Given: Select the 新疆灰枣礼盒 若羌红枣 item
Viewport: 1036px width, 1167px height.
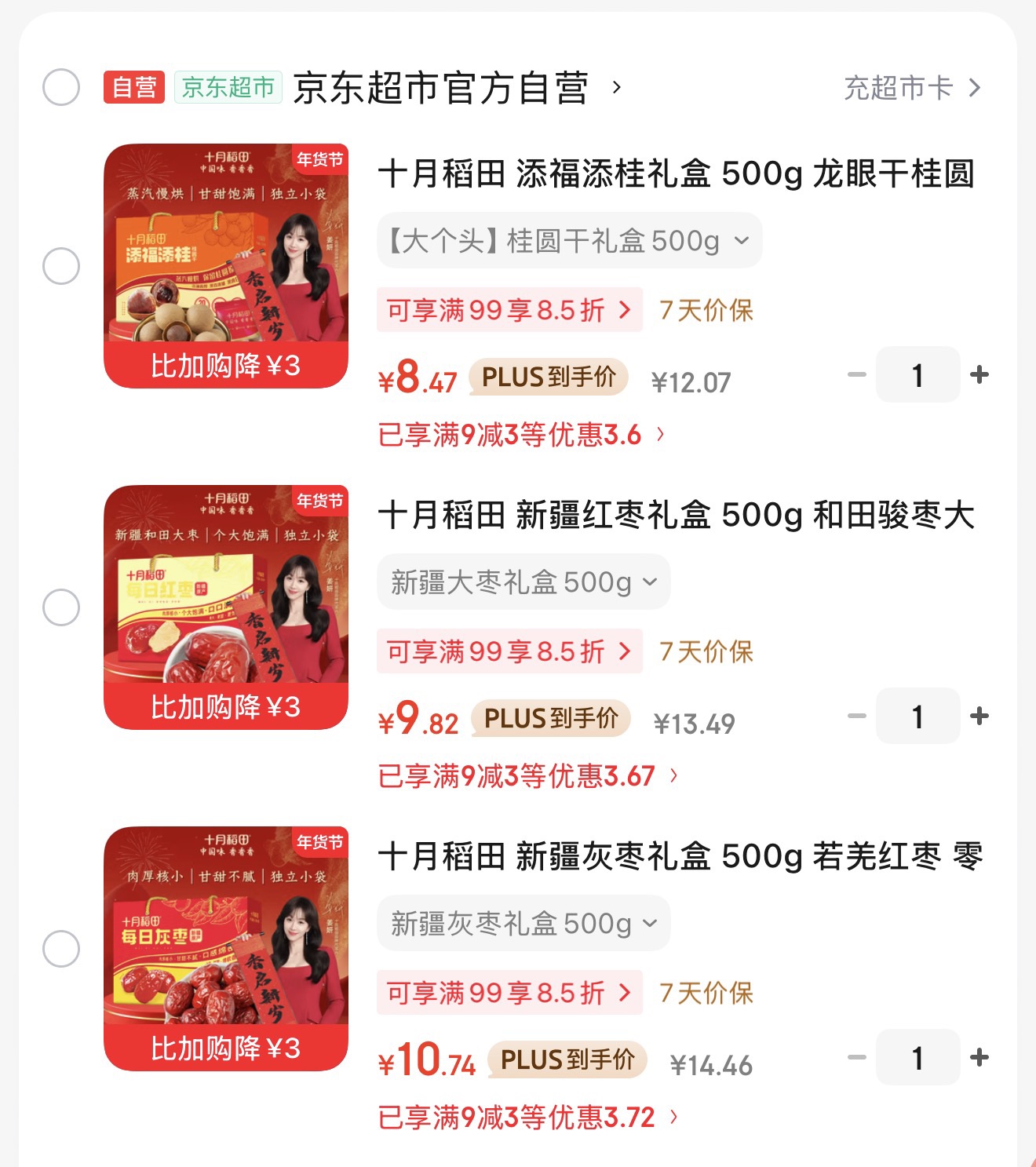Looking at the screenshot, I should pos(61,949).
